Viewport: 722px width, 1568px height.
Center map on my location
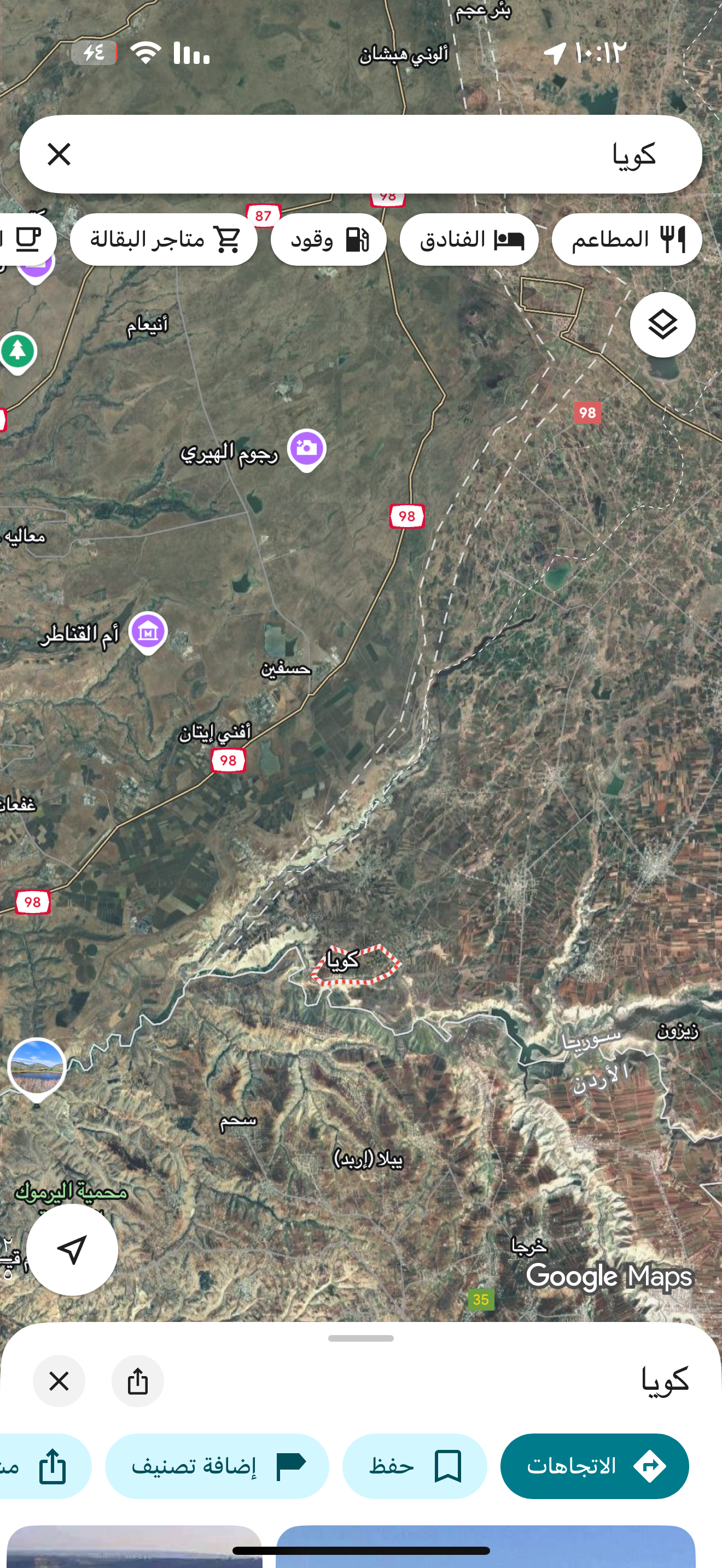pos(72,1250)
